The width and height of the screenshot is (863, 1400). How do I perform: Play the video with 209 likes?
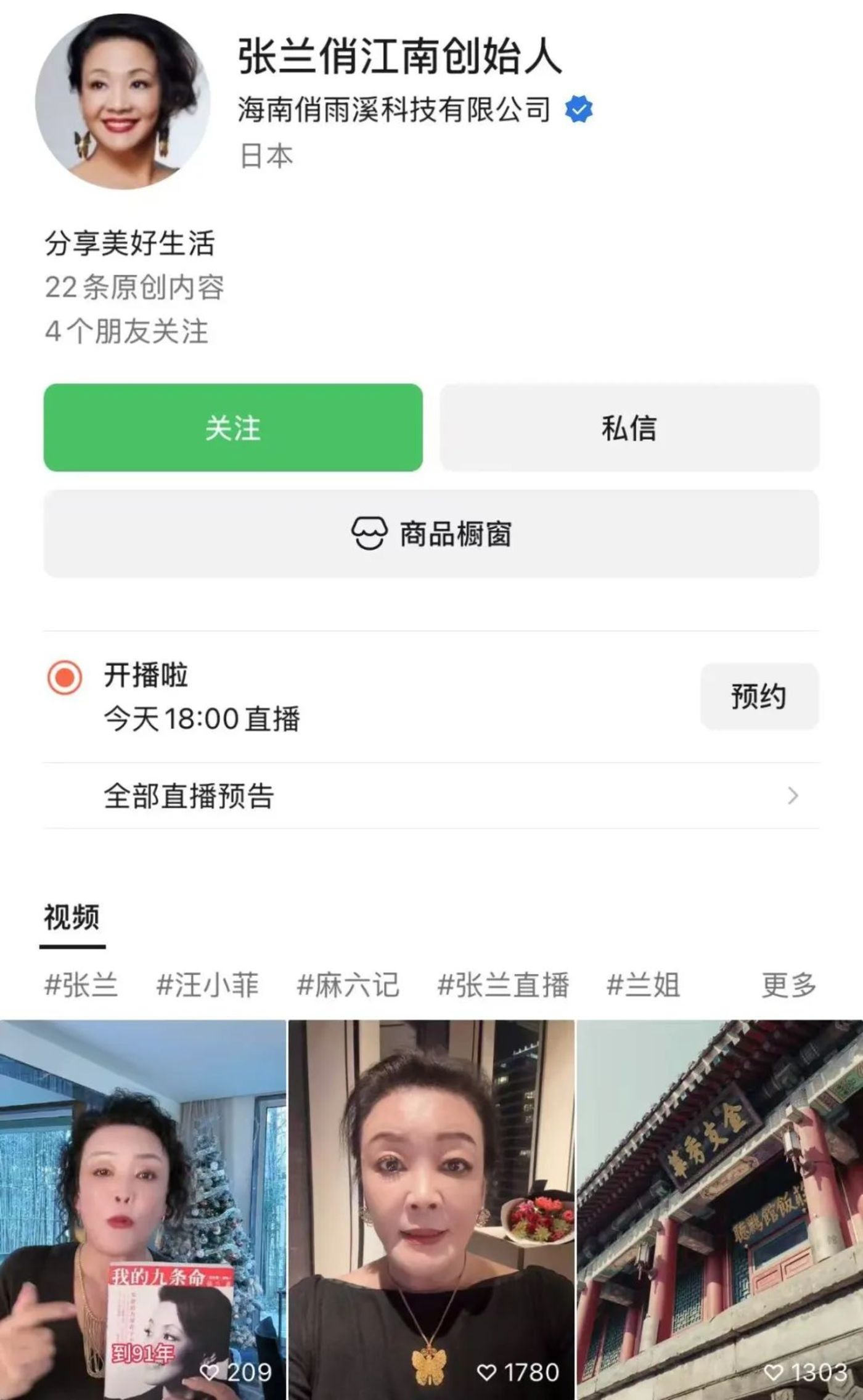point(143,1208)
